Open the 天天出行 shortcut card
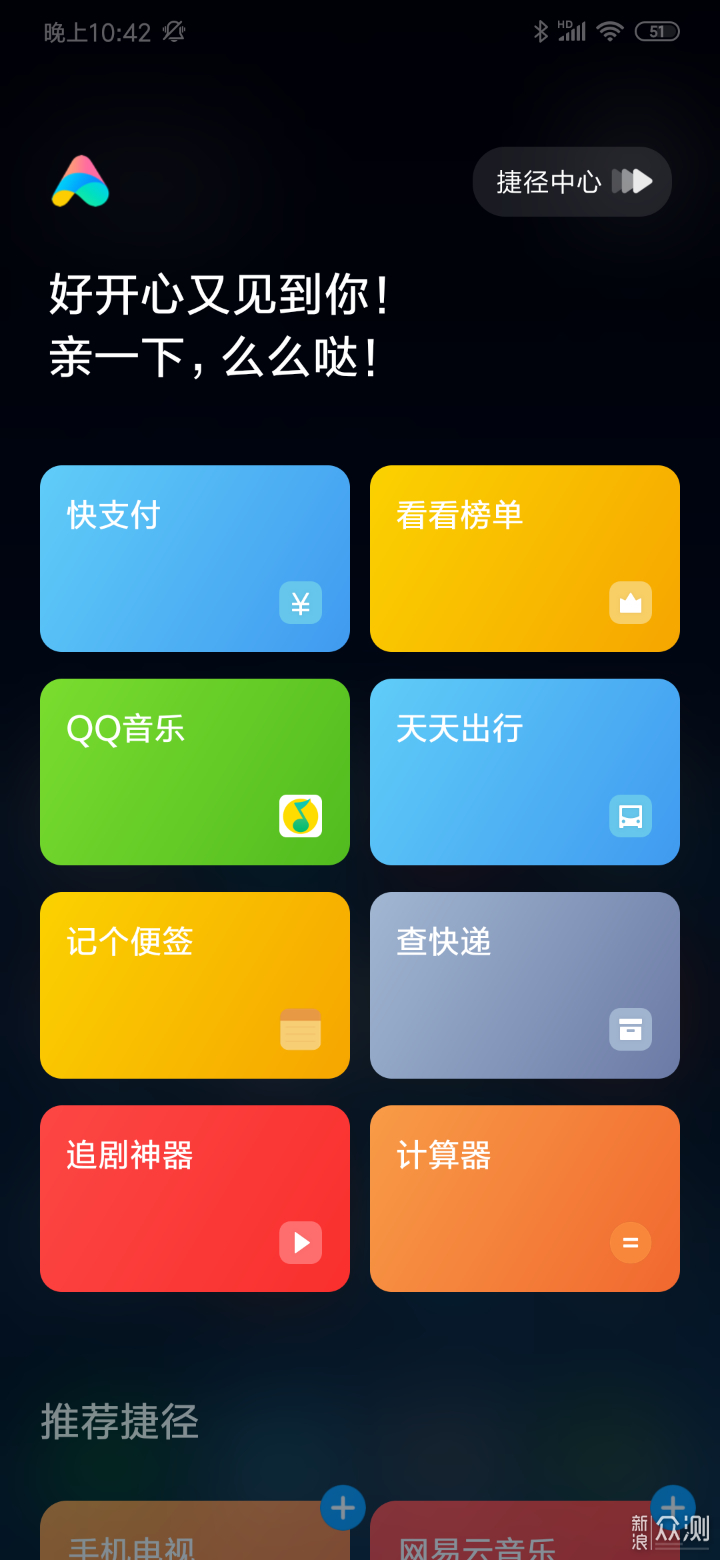The image size is (720, 1560). coord(525,771)
